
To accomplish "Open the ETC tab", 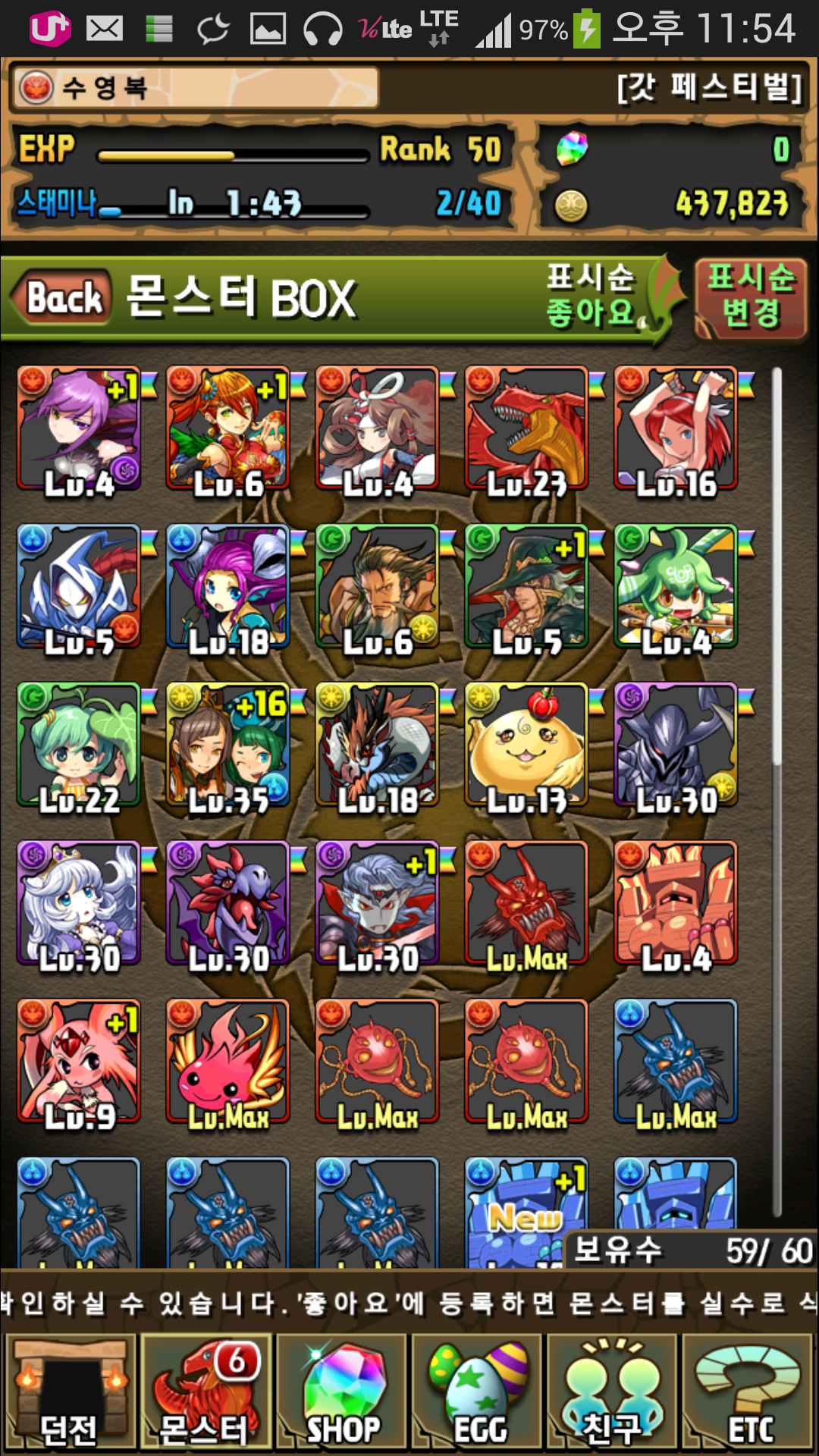I will click(x=749, y=1392).
